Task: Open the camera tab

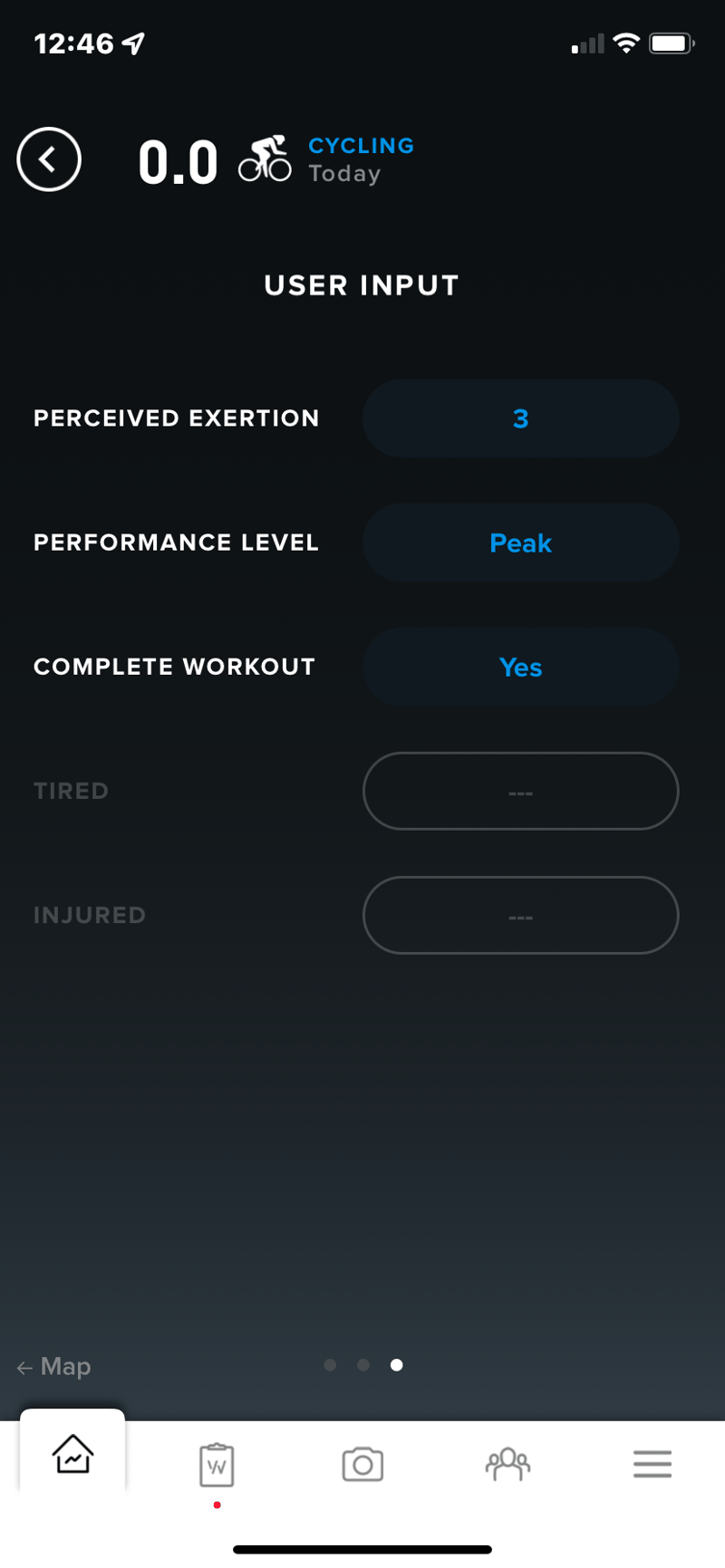Action: pos(362,1464)
